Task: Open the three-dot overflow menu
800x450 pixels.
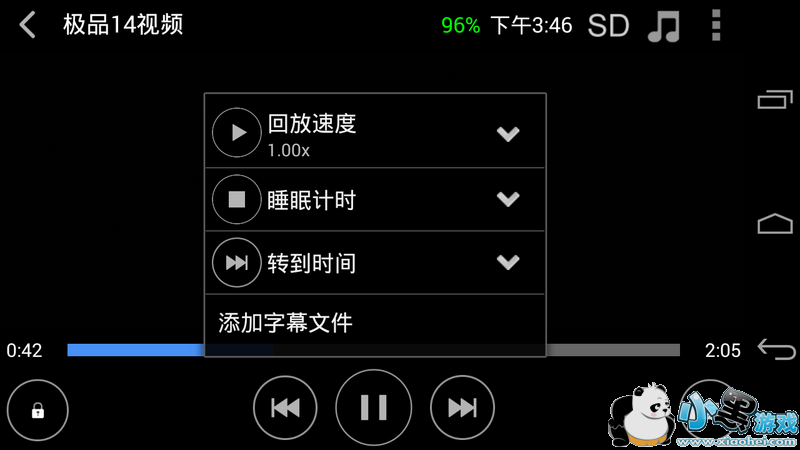Action: [716, 26]
